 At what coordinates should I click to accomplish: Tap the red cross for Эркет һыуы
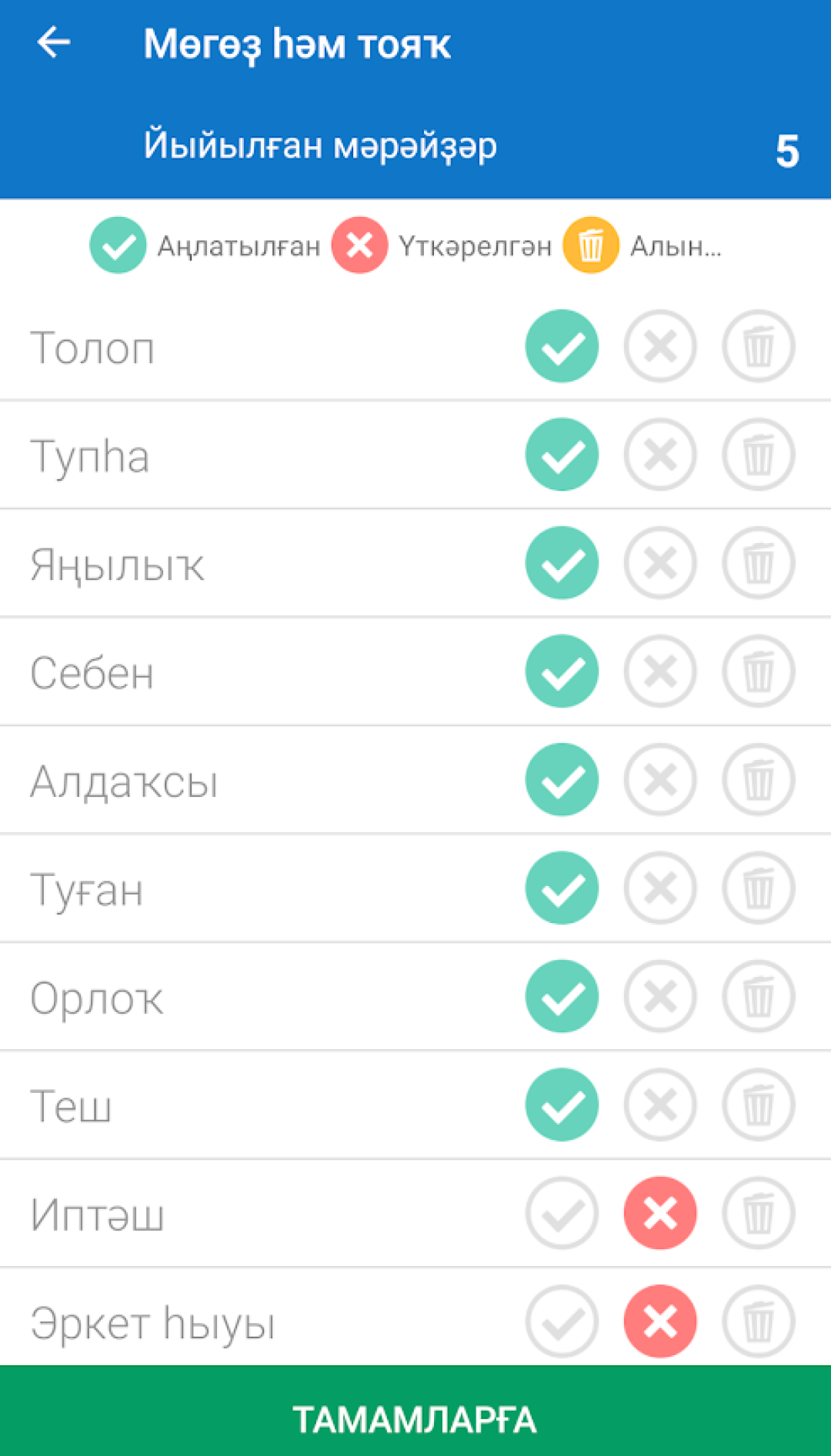click(660, 1322)
